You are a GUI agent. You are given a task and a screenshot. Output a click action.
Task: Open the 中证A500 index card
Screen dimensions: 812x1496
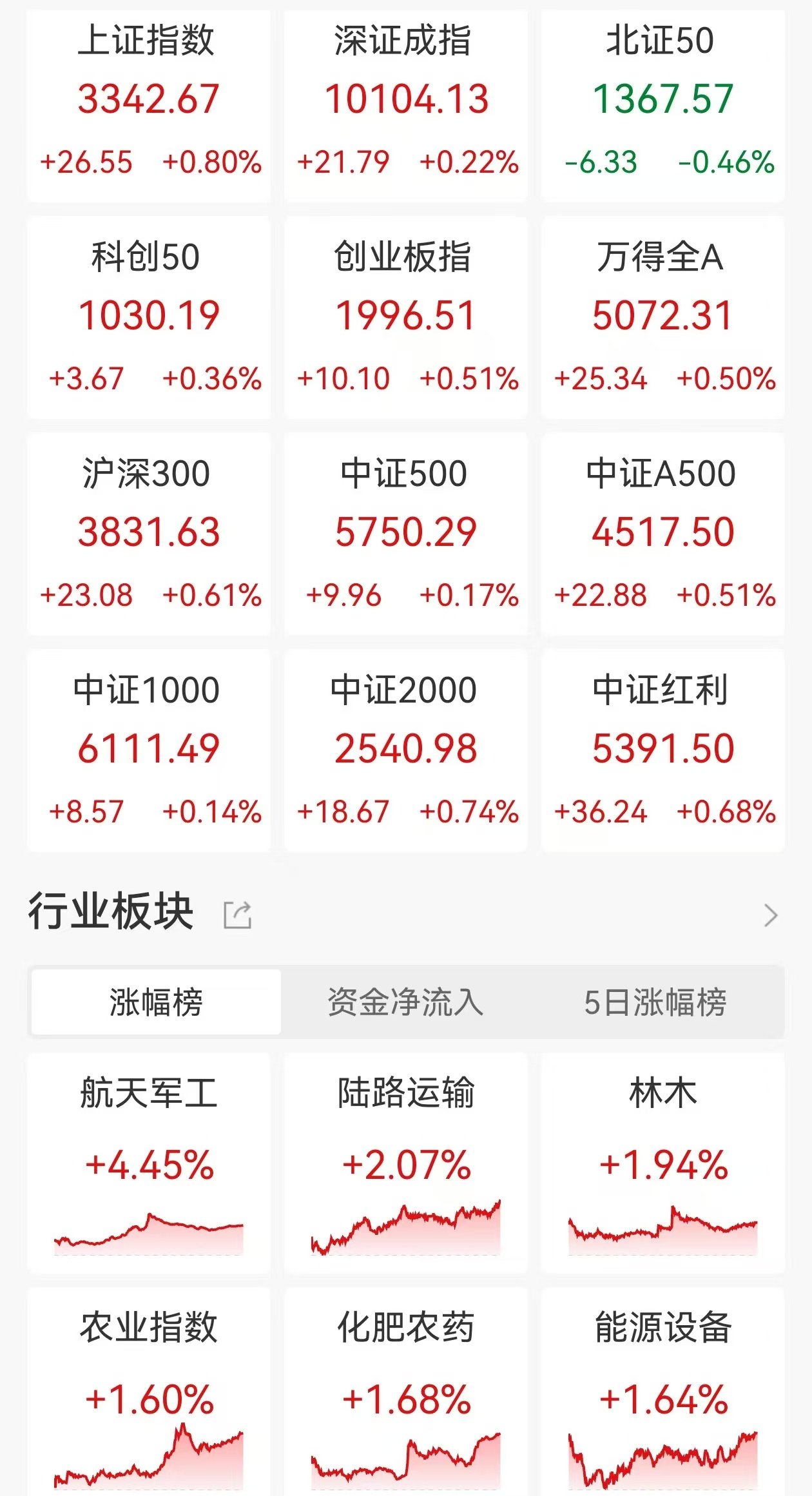coord(662,534)
